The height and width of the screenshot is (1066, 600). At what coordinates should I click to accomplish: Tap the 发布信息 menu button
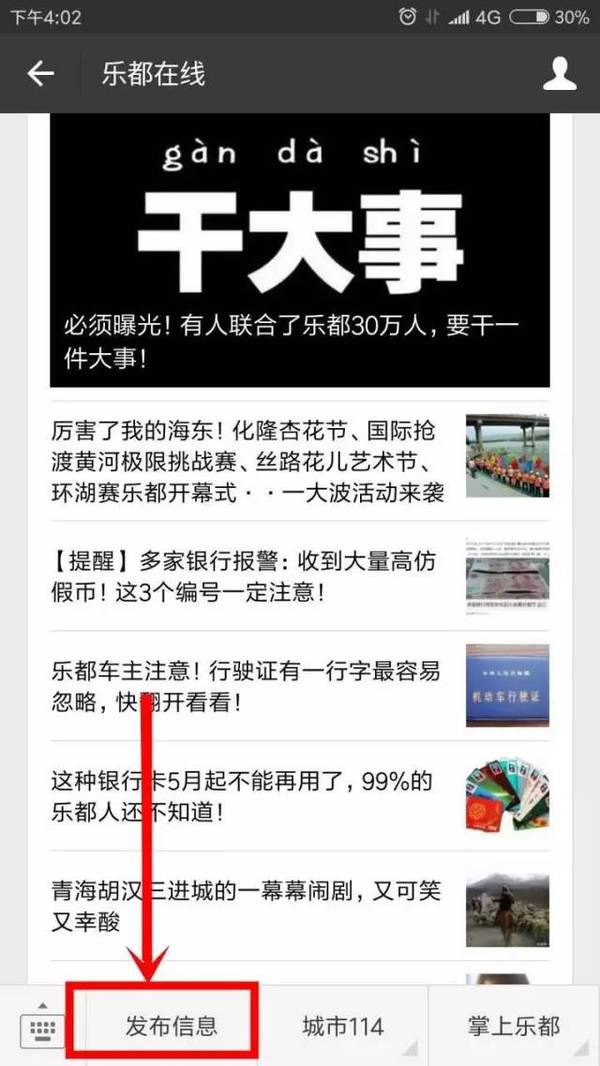[171, 1025]
